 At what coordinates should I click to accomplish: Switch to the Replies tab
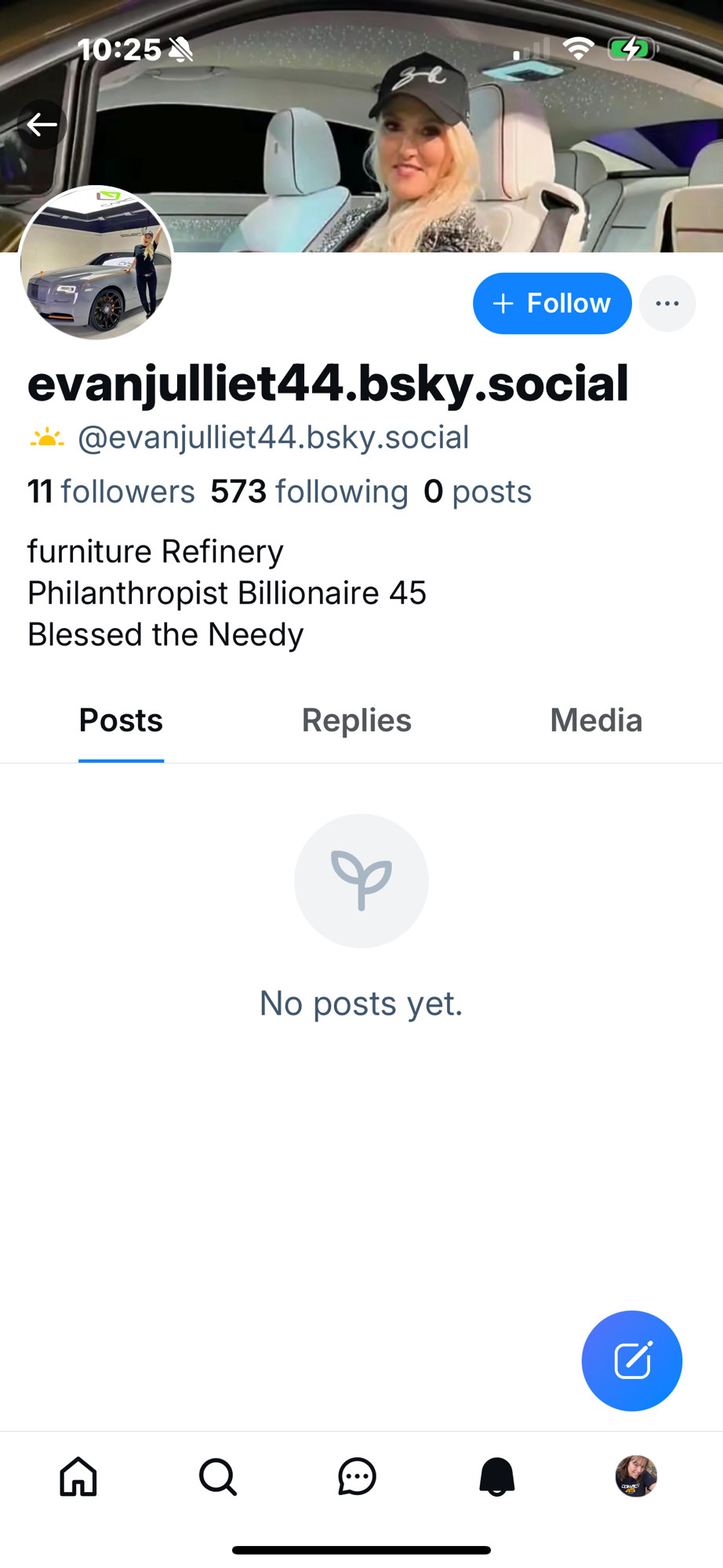[357, 720]
